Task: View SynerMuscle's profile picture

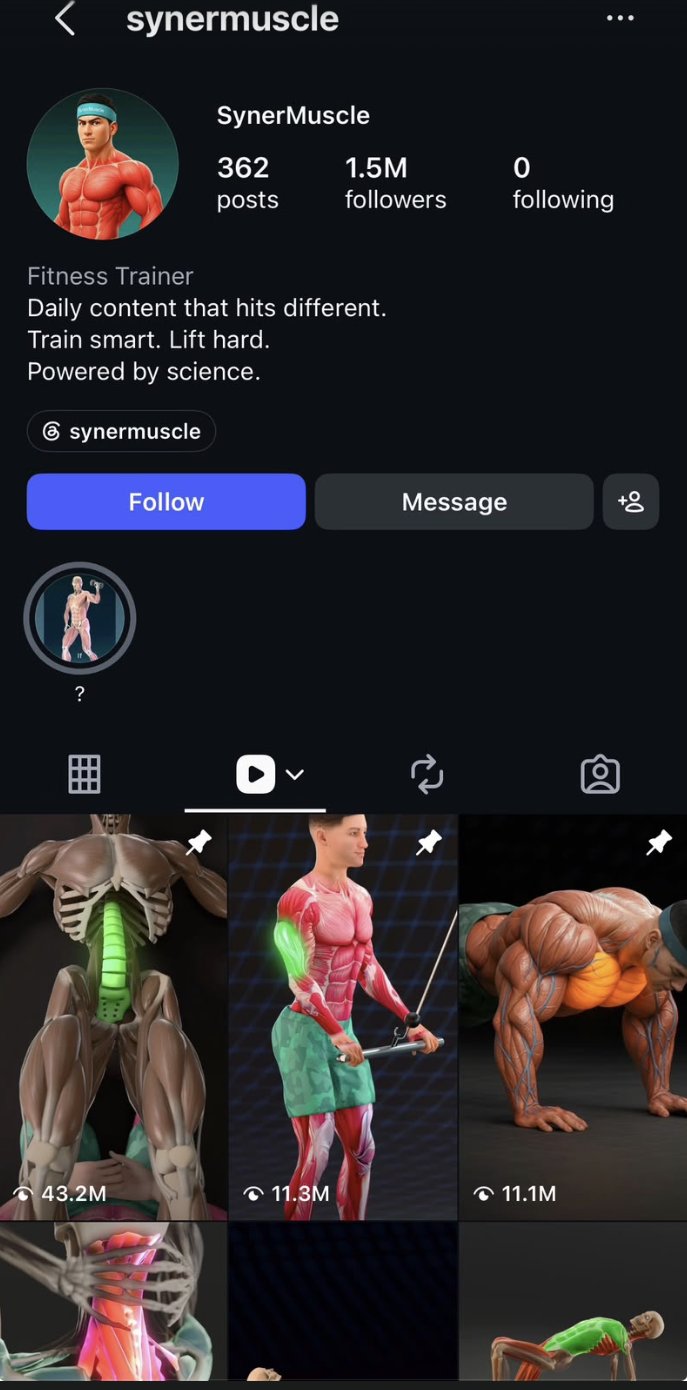Action: coord(103,164)
